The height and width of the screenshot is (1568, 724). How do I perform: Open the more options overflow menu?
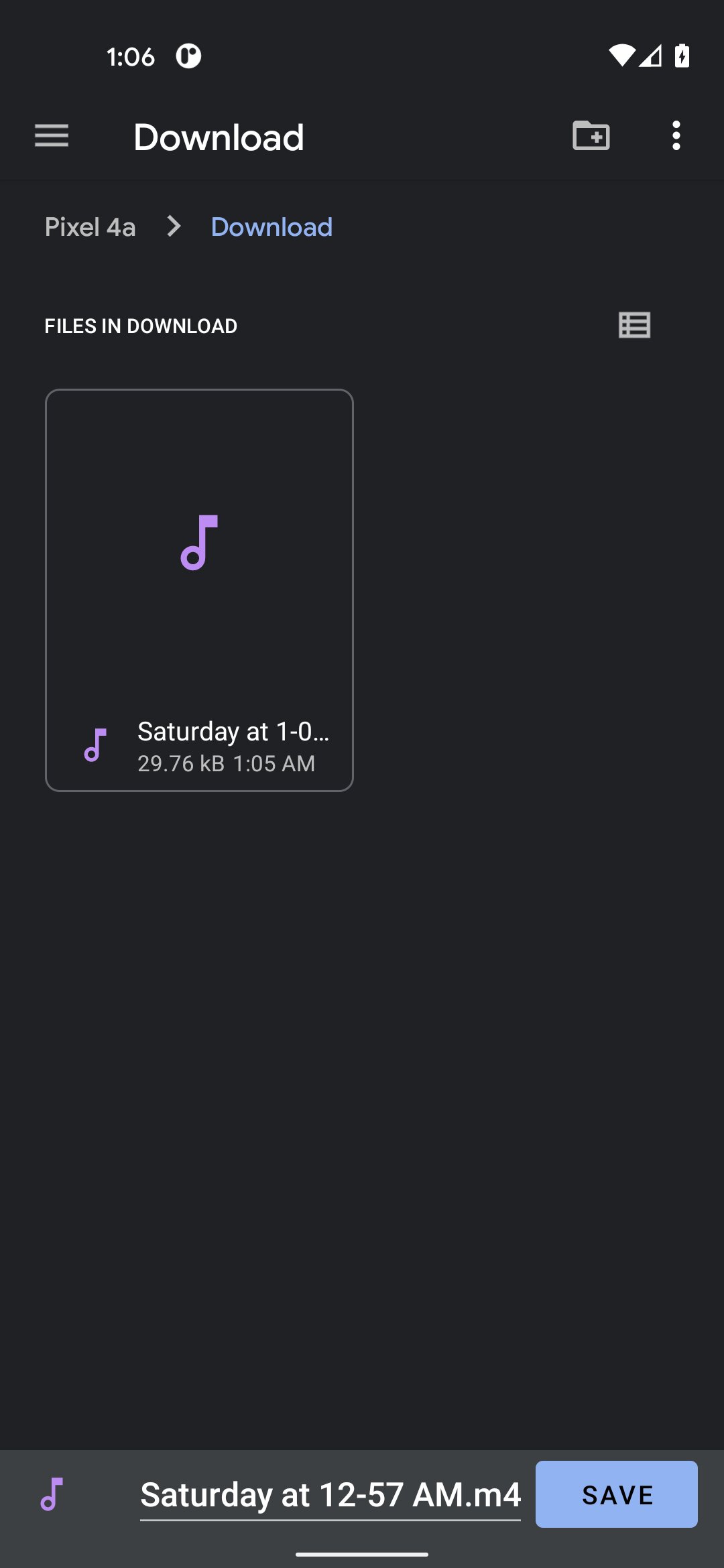(676, 136)
